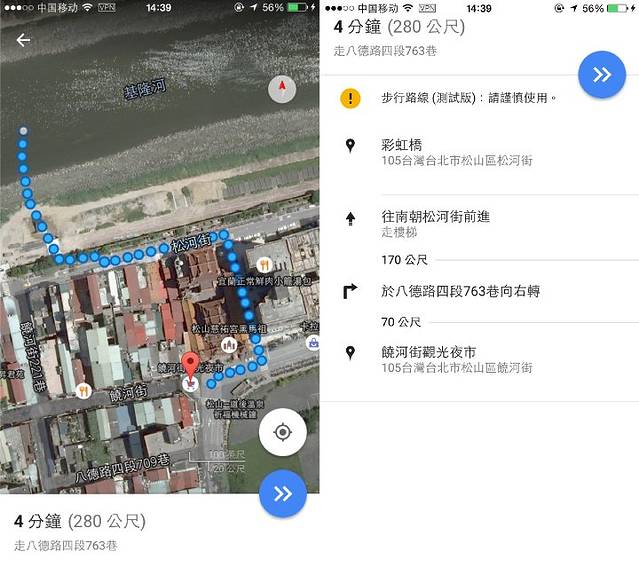Center the map on my current location
639x568 pixels.
pyautogui.click(x=282, y=433)
